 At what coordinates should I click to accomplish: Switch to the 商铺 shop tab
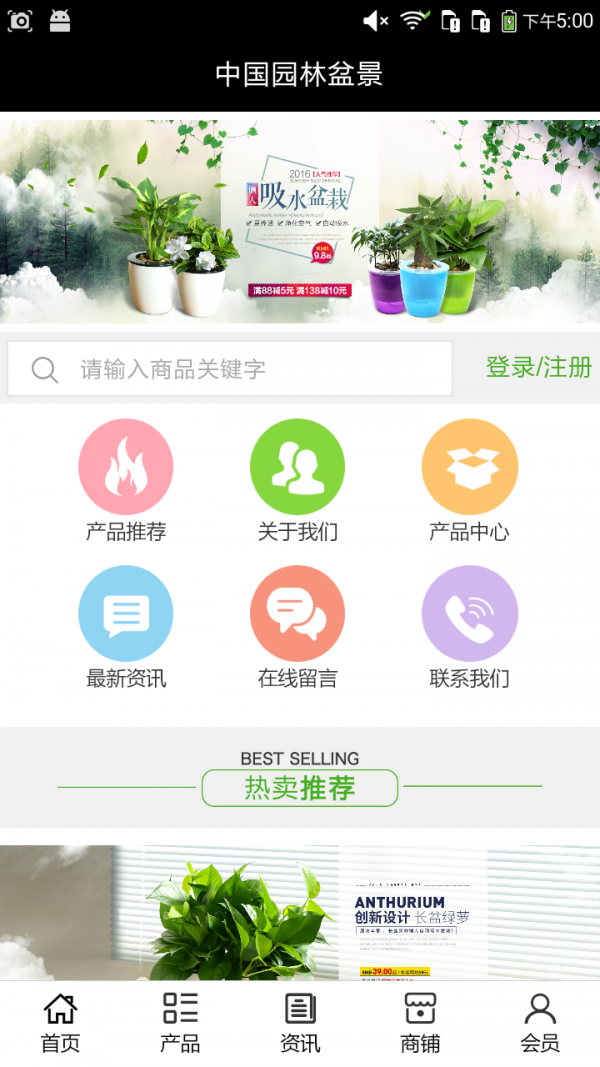point(420,1023)
